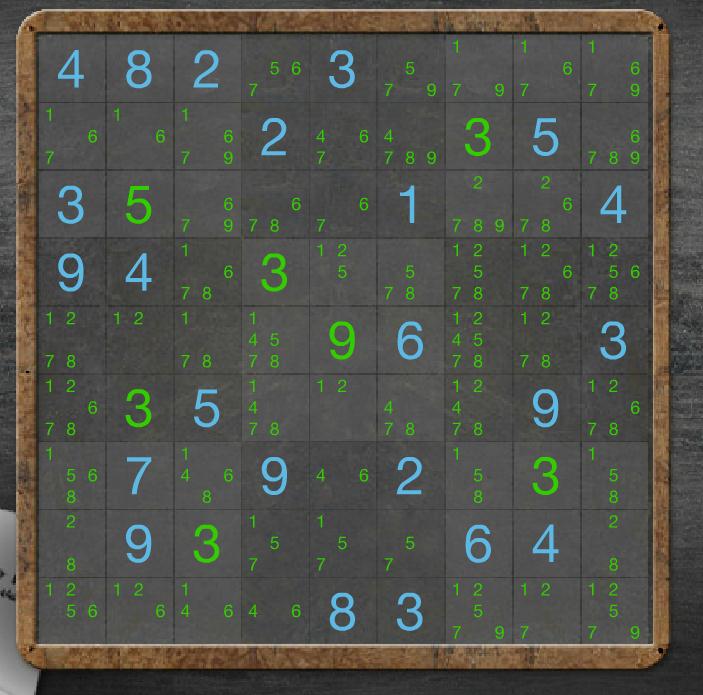The height and width of the screenshot is (695, 703).
Task: Tap the cell with candidates 1, 6, 7, 8
Action: [x=206, y=272]
